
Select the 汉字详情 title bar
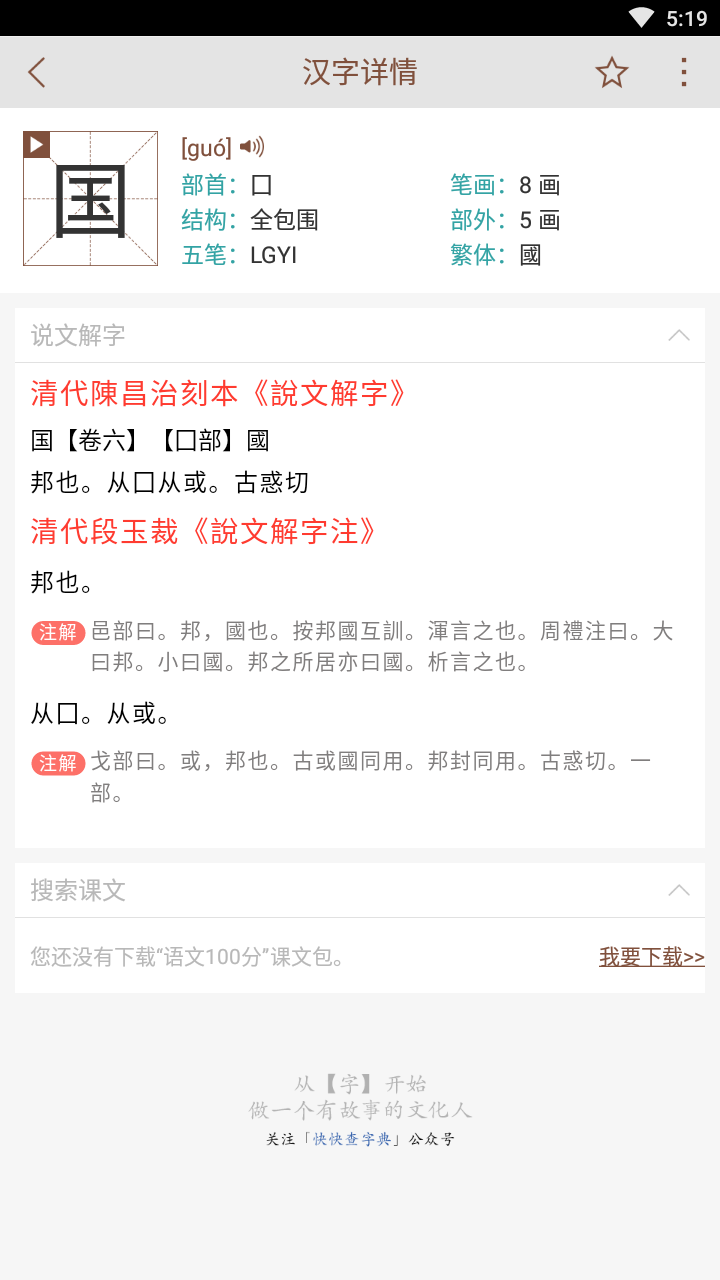pos(360,72)
